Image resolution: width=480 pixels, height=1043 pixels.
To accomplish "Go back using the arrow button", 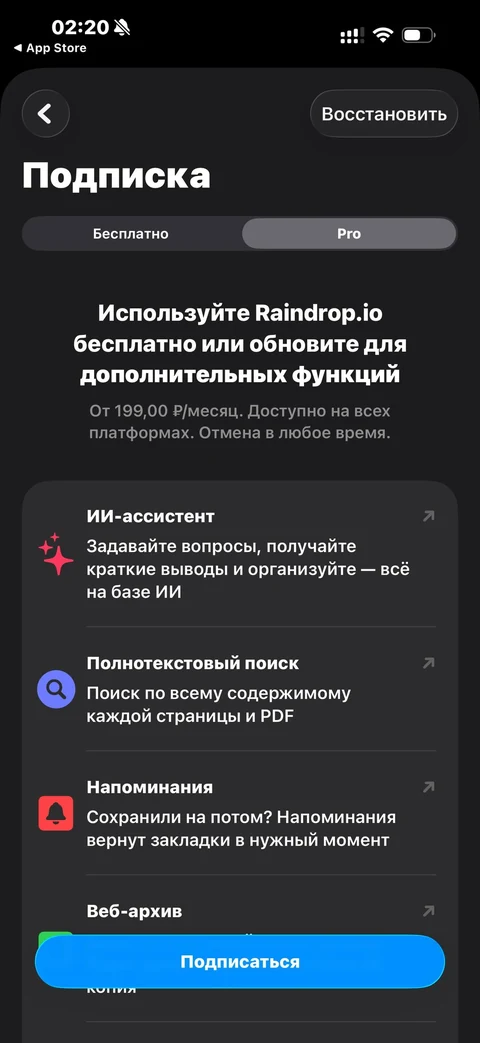I will pos(45,114).
